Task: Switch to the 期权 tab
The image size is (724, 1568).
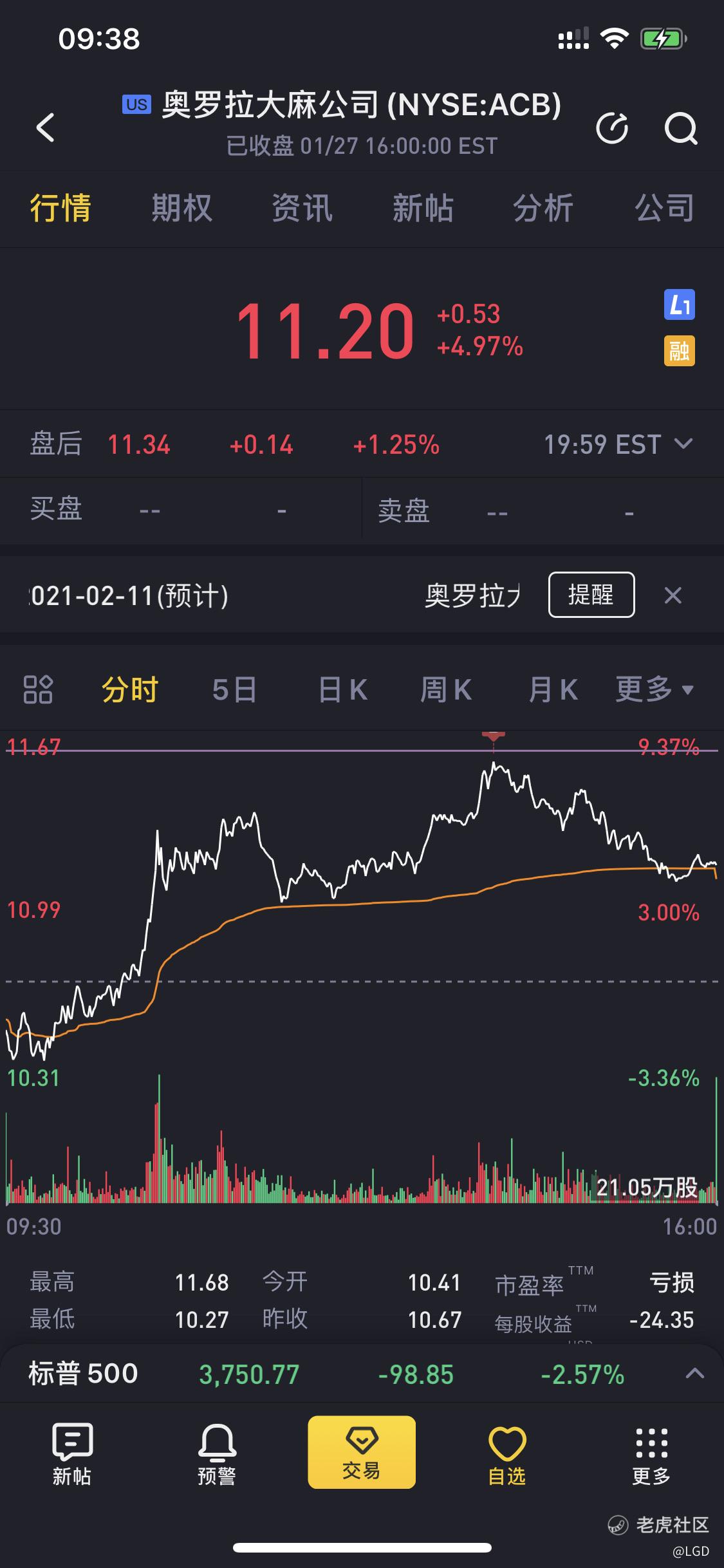Action: (x=182, y=209)
